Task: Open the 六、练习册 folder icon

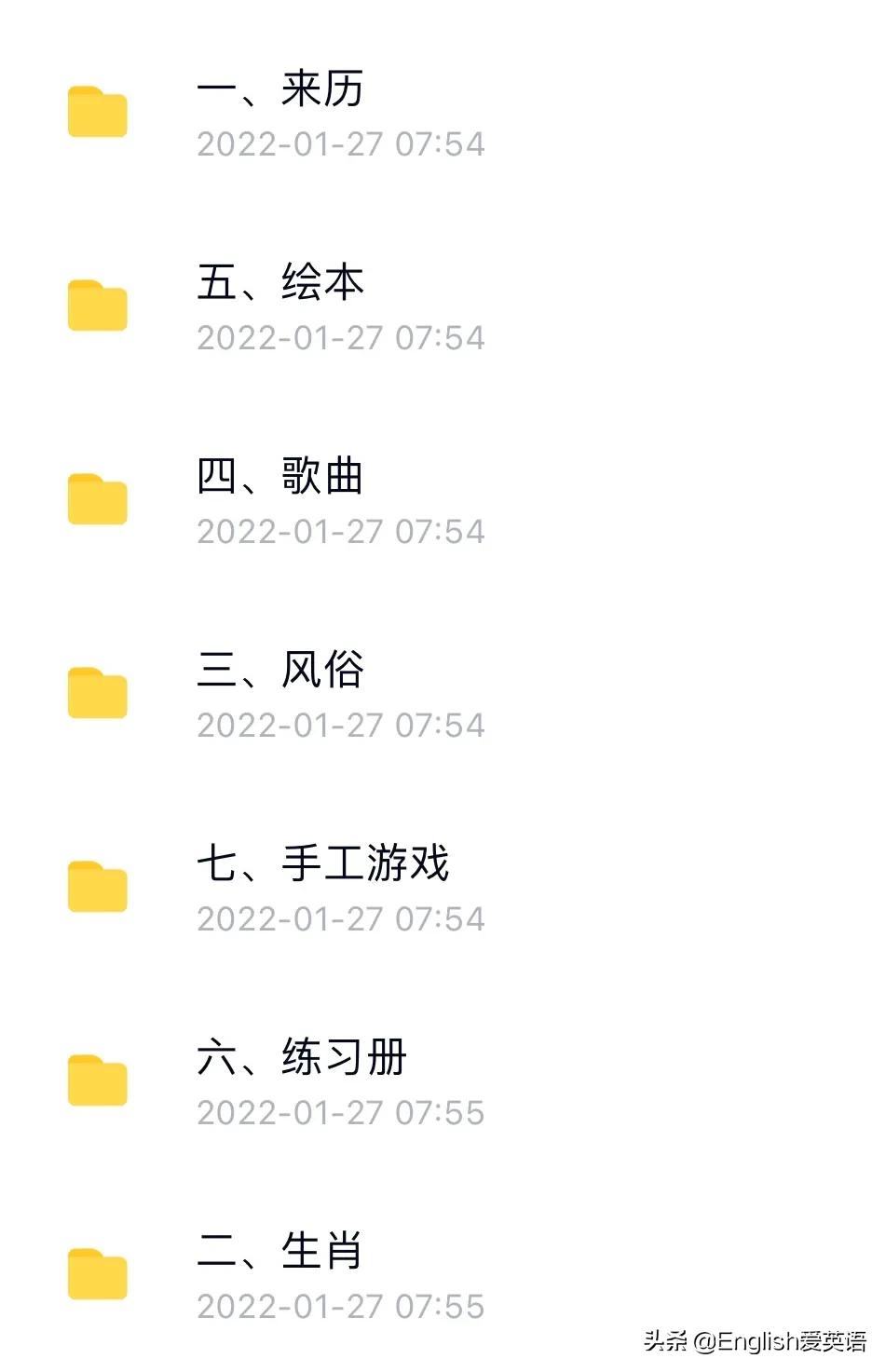Action: tap(97, 1081)
